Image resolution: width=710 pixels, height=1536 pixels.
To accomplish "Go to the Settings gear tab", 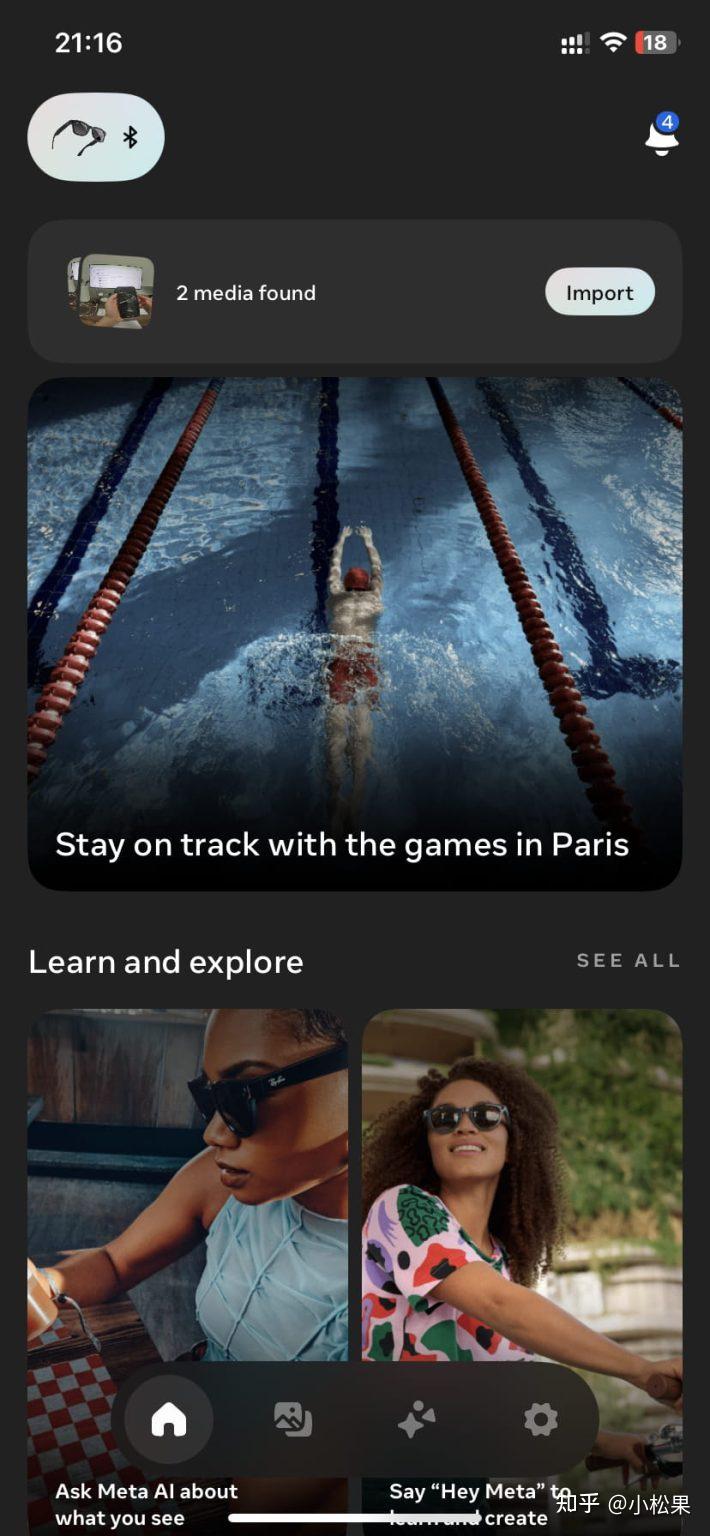I will pyautogui.click(x=540, y=1418).
